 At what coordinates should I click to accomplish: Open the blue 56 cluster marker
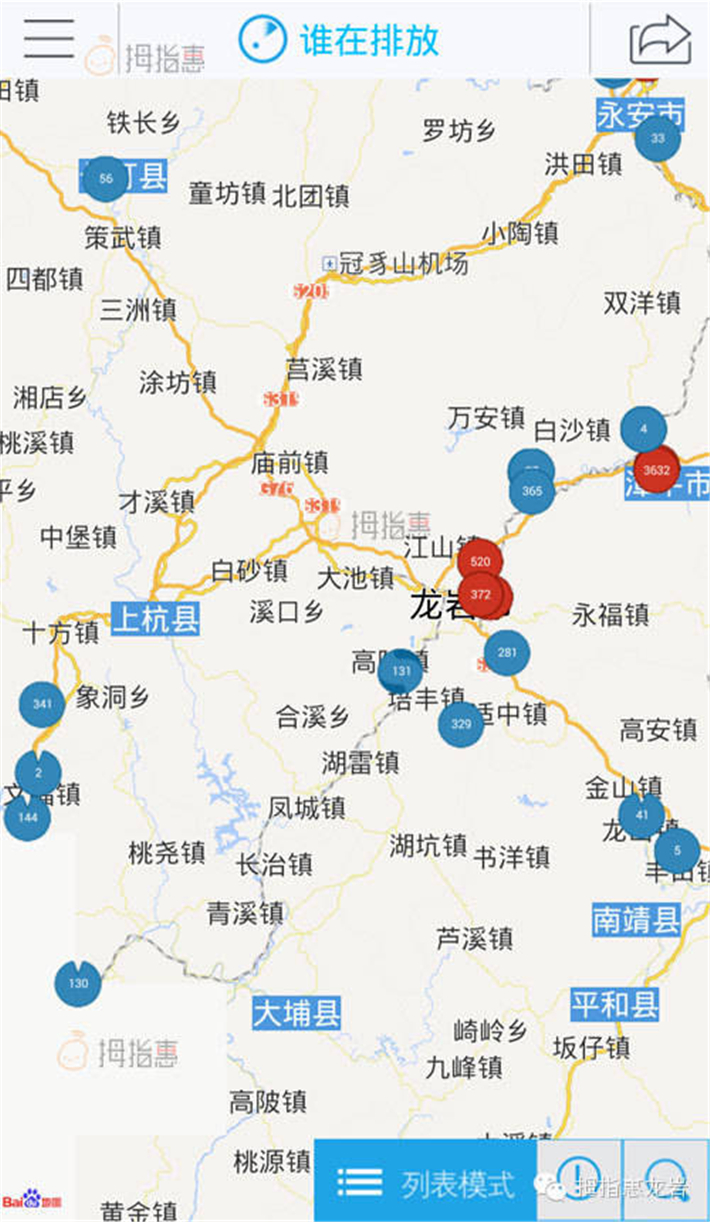point(105,179)
